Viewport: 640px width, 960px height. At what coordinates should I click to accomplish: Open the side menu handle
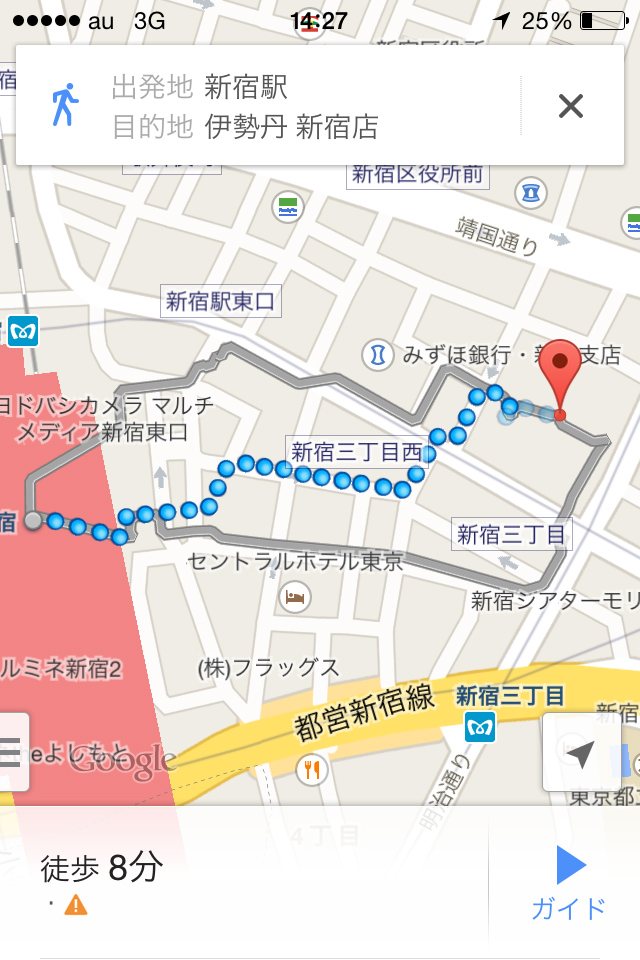(x=11, y=751)
